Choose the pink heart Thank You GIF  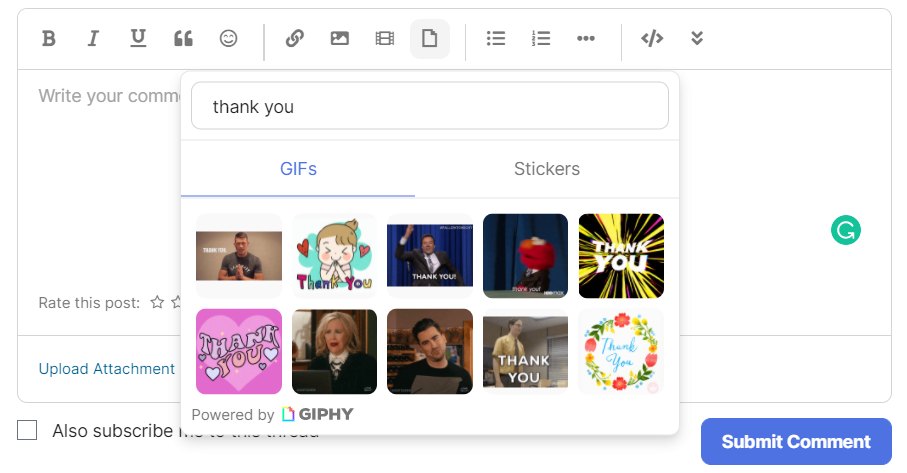239,352
